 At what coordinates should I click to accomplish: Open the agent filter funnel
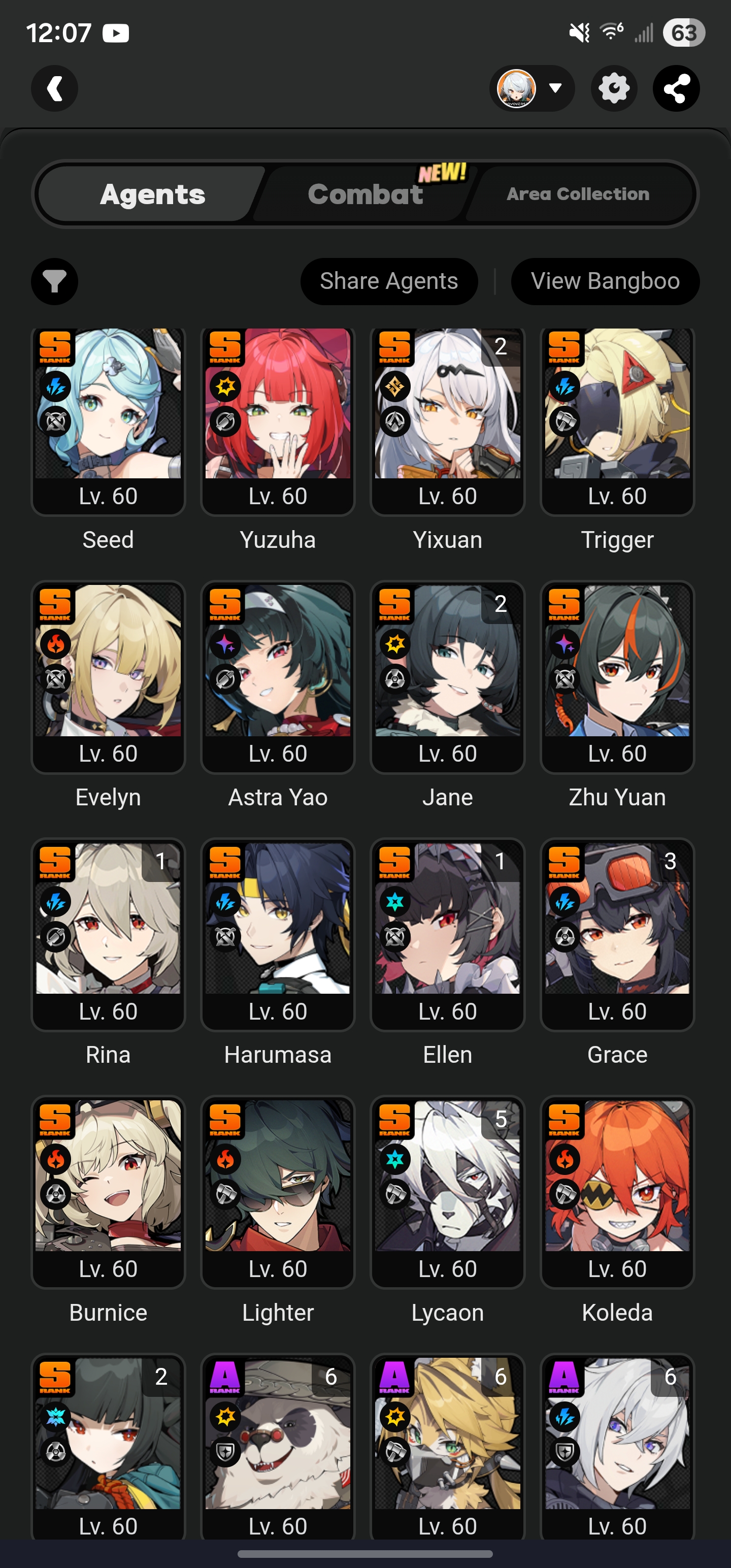pyautogui.click(x=55, y=282)
